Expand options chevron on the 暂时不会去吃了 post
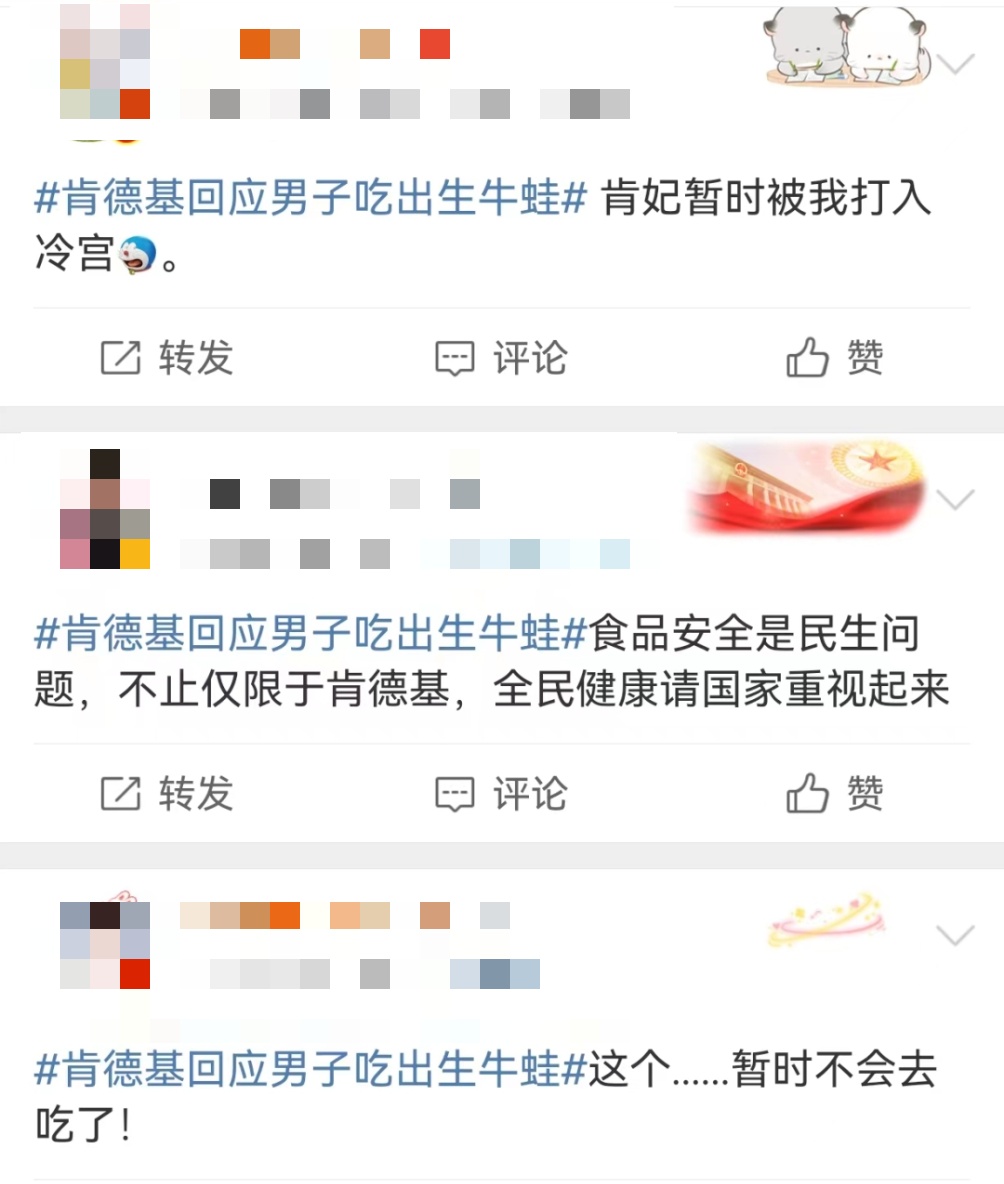The height and width of the screenshot is (1184, 1004). 955,935
